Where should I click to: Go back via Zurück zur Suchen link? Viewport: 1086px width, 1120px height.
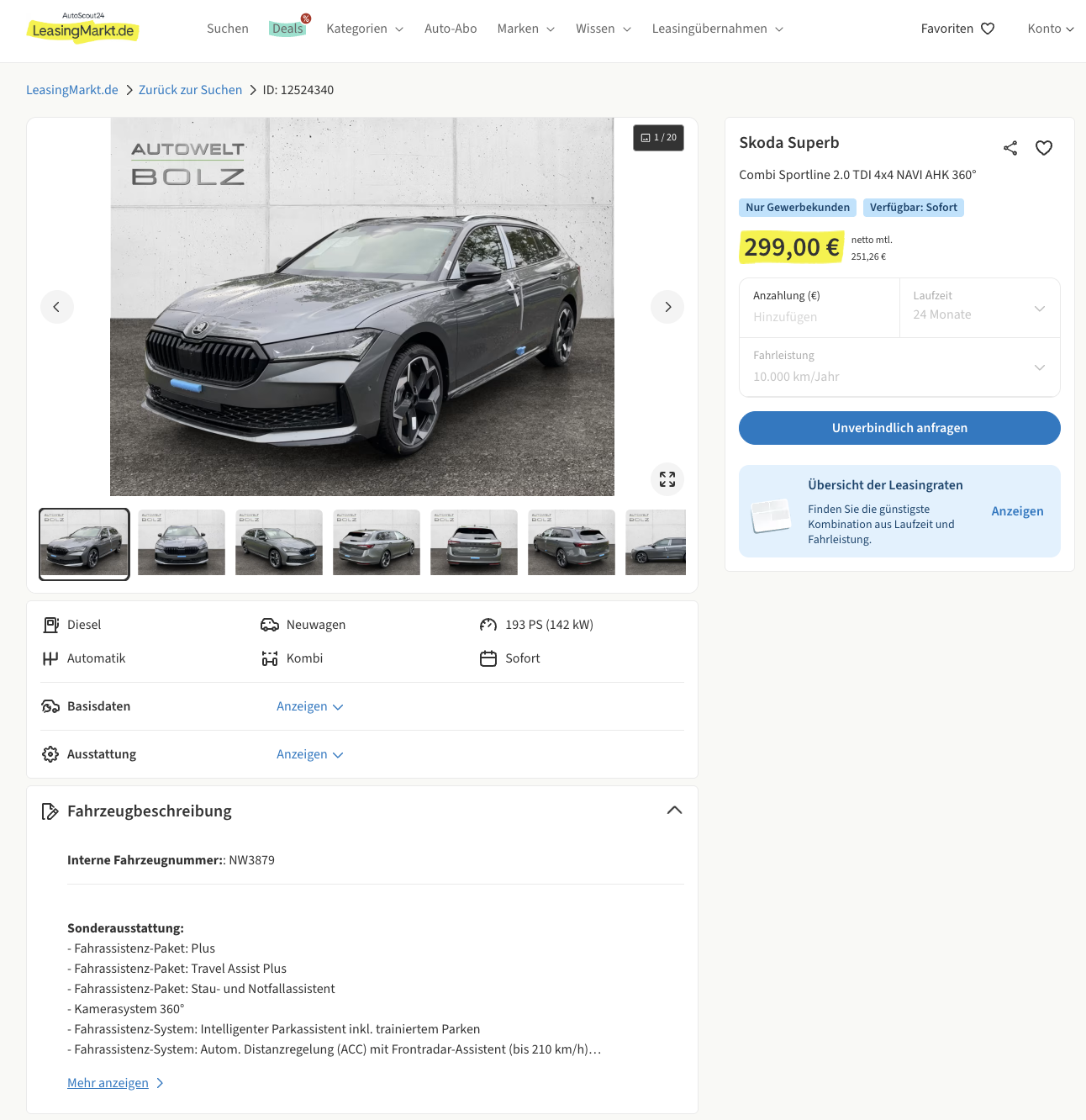pyautogui.click(x=190, y=90)
